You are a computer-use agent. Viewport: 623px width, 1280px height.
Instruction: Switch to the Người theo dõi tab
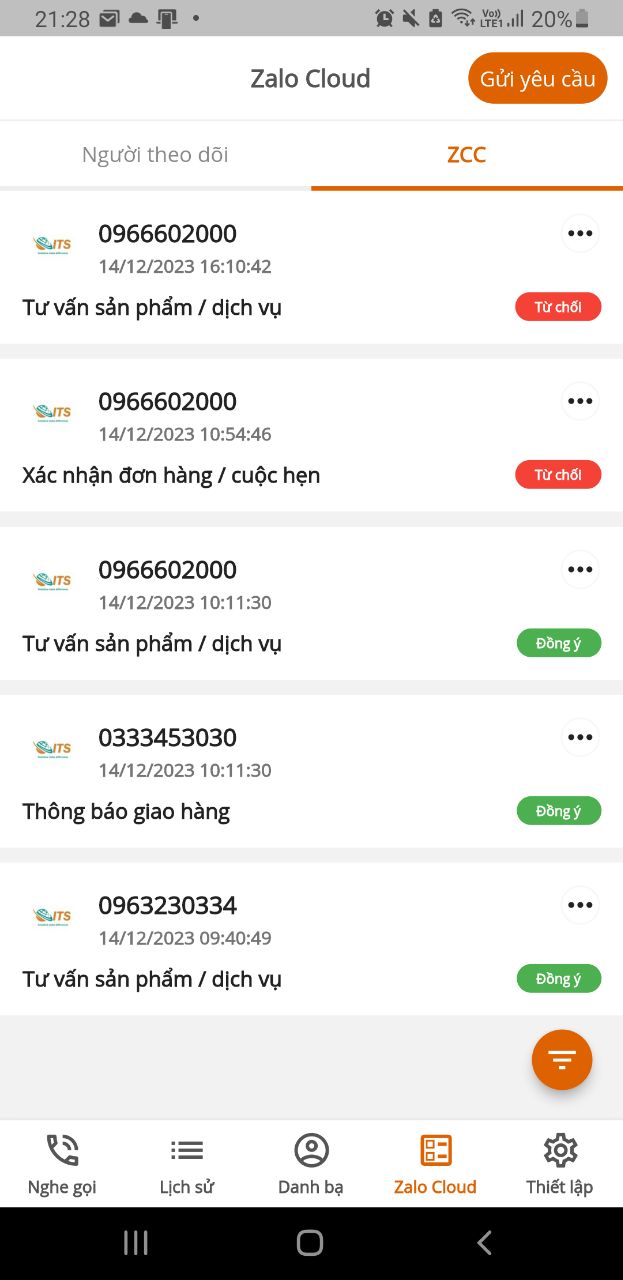click(x=155, y=155)
